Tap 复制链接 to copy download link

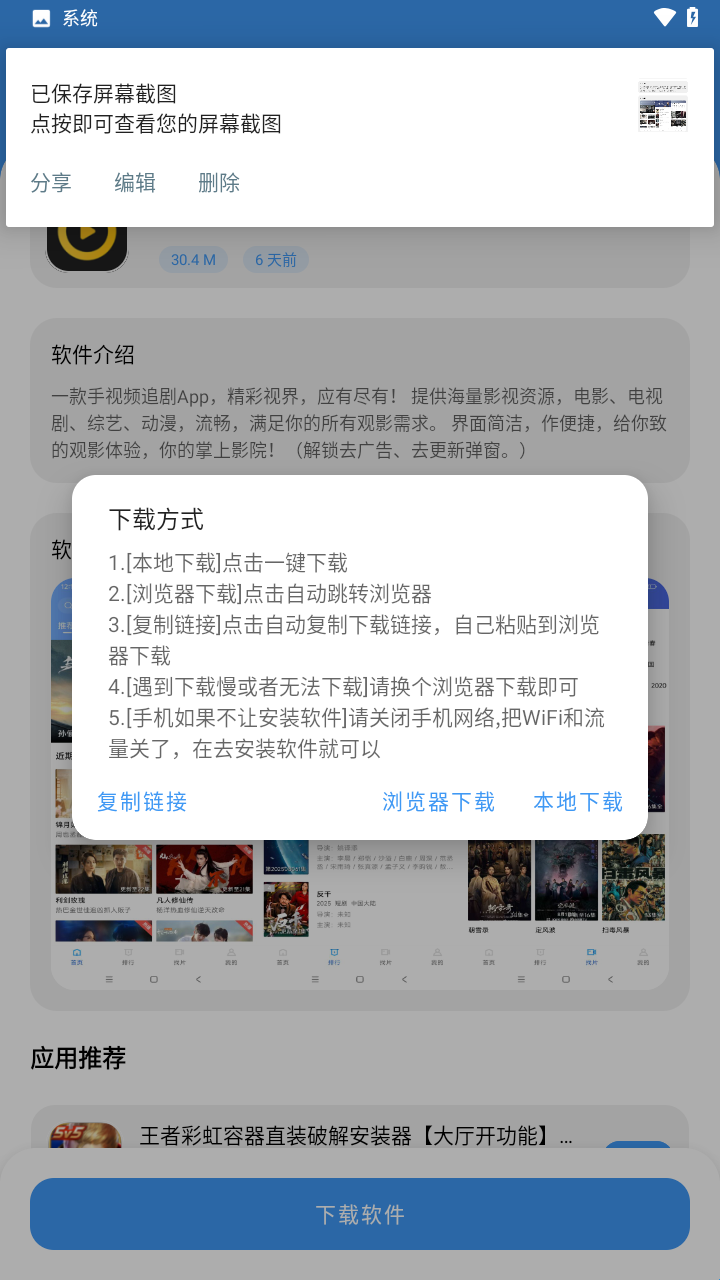(142, 802)
